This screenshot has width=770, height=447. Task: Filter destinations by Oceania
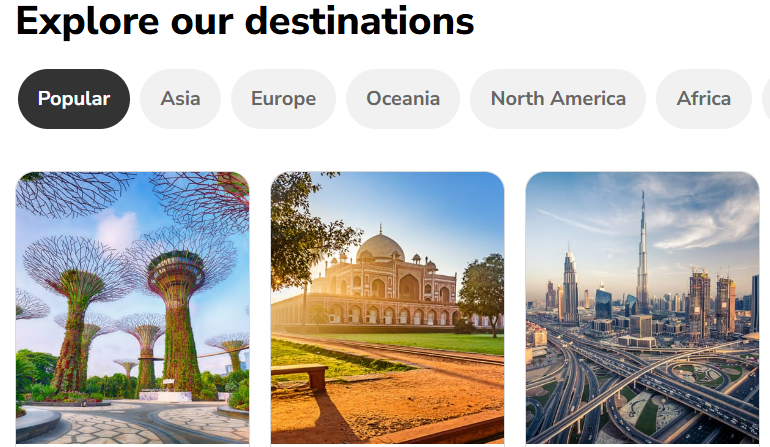tap(402, 99)
